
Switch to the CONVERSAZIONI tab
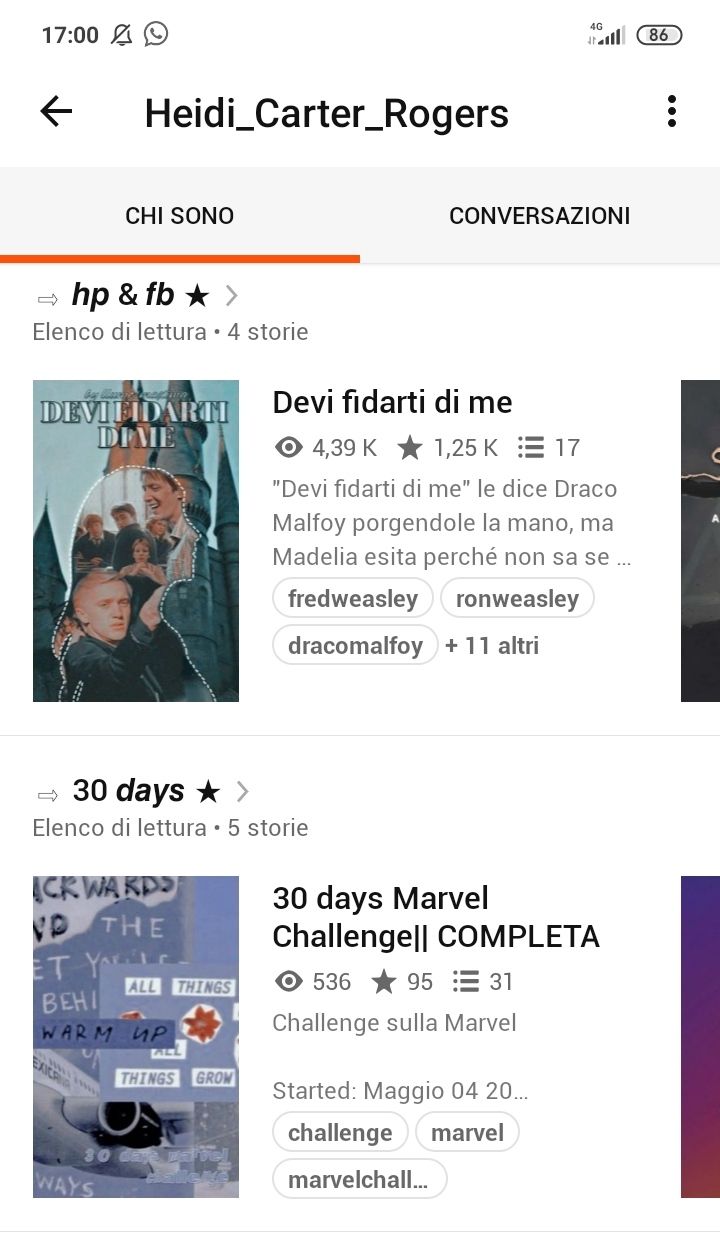pyautogui.click(x=539, y=216)
